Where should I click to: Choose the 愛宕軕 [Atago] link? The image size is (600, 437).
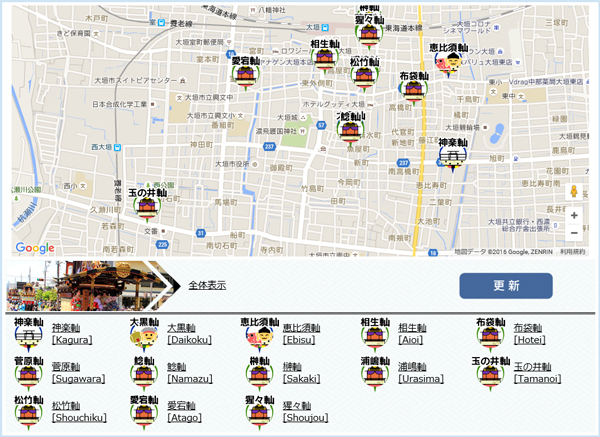pyautogui.click(x=184, y=411)
